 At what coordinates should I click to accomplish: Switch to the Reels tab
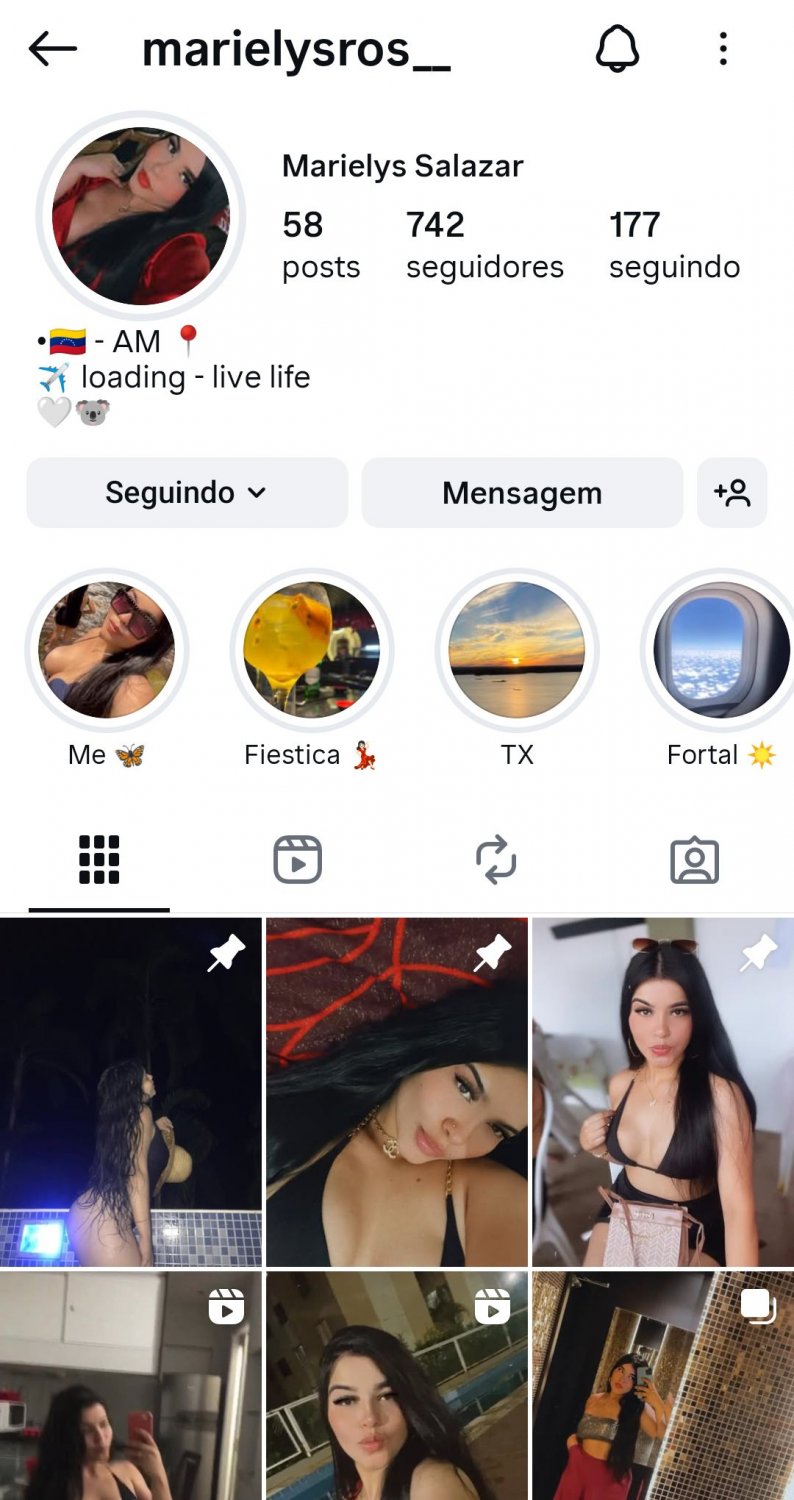coord(297,860)
